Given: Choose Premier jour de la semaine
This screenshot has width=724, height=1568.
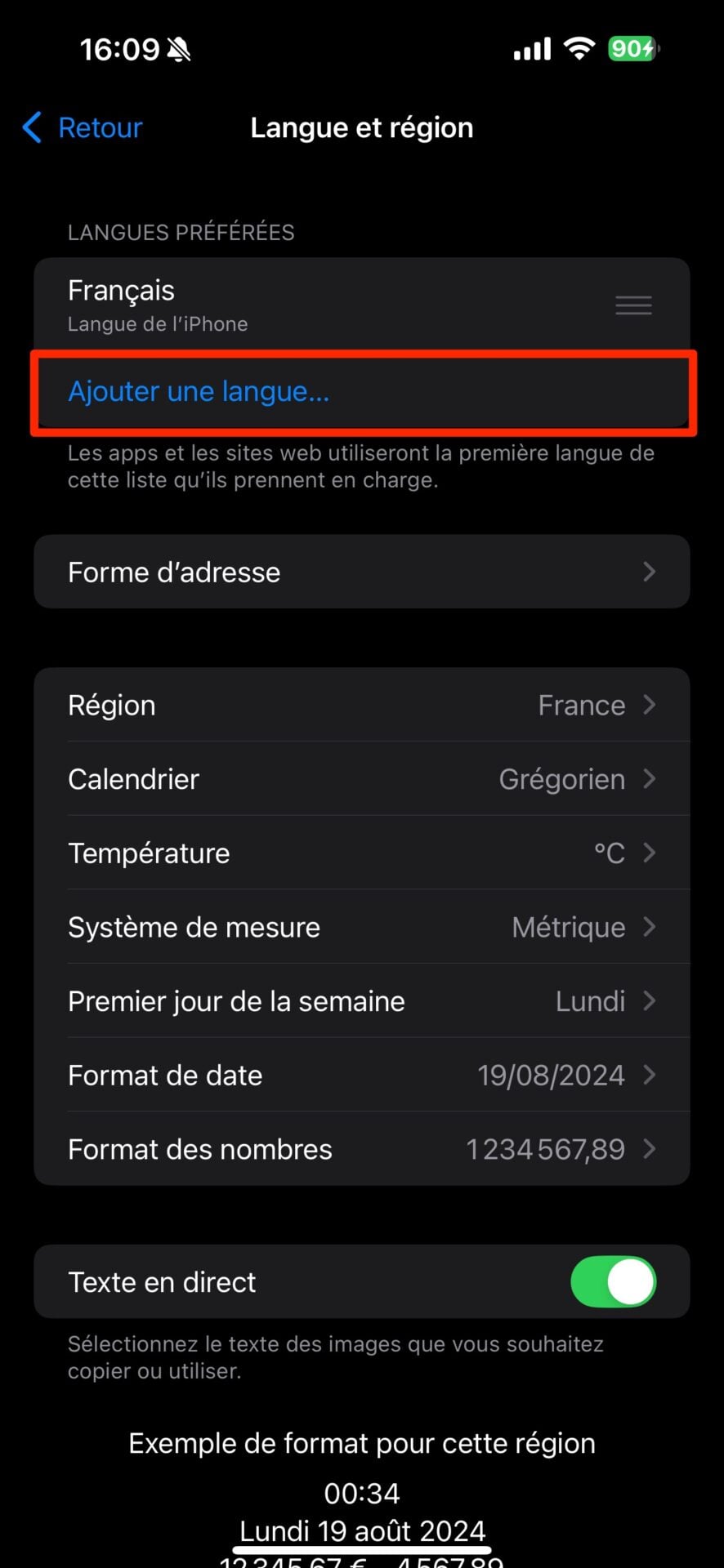Looking at the screenshot, I should tap(361, 1001).
